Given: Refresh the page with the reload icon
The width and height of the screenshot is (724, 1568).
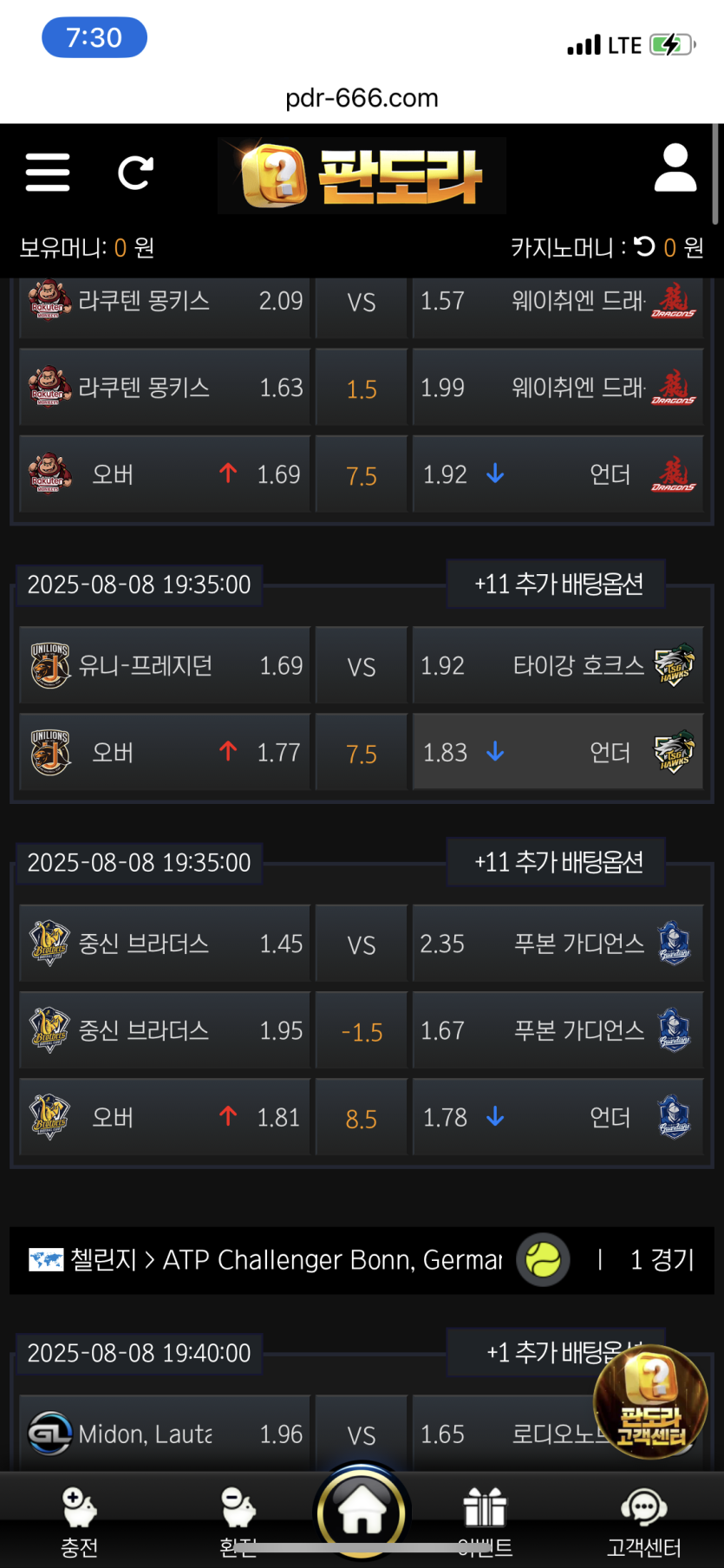Looking at the screenshot, I should (x=135, y=173).
